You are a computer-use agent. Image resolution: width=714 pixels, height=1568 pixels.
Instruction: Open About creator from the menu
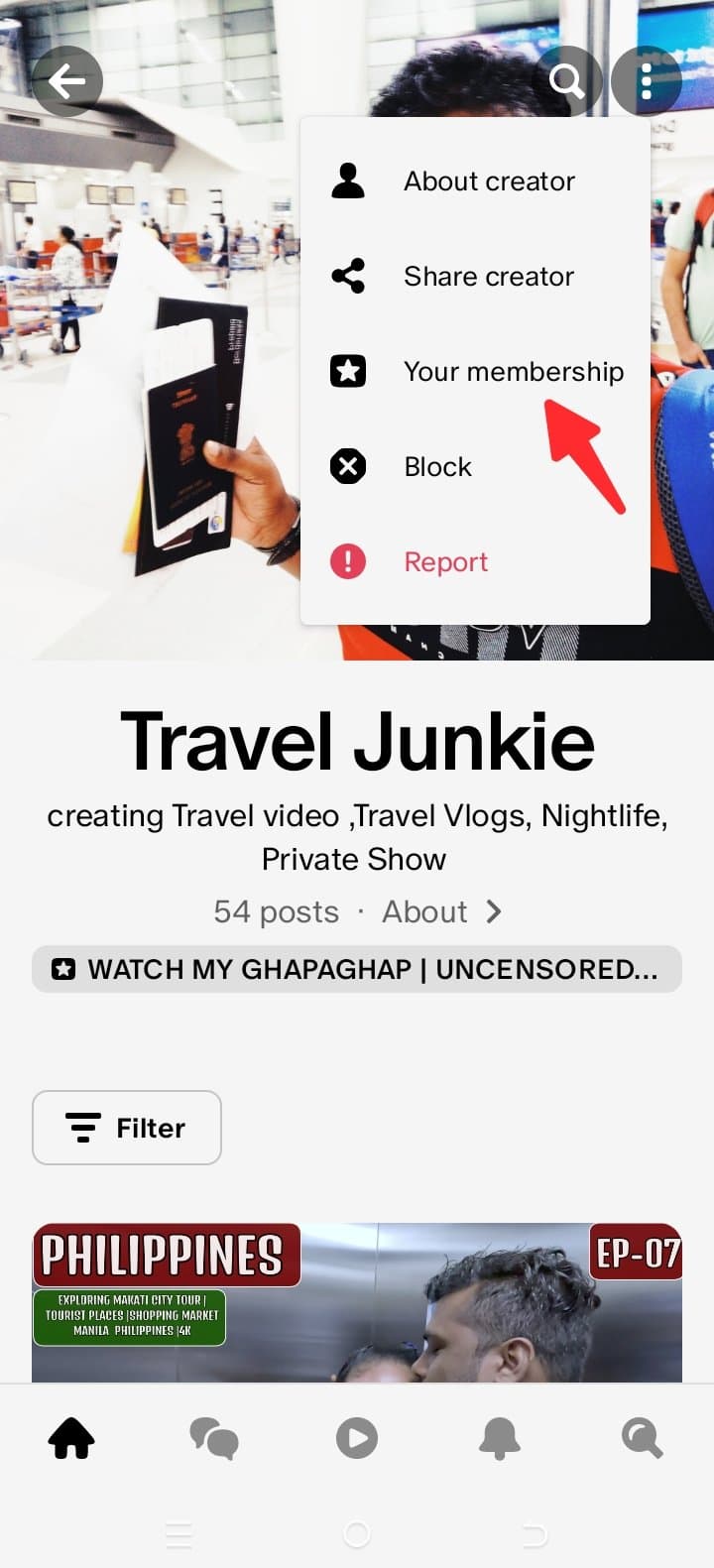pyautogui.click(x=475, y=181)
